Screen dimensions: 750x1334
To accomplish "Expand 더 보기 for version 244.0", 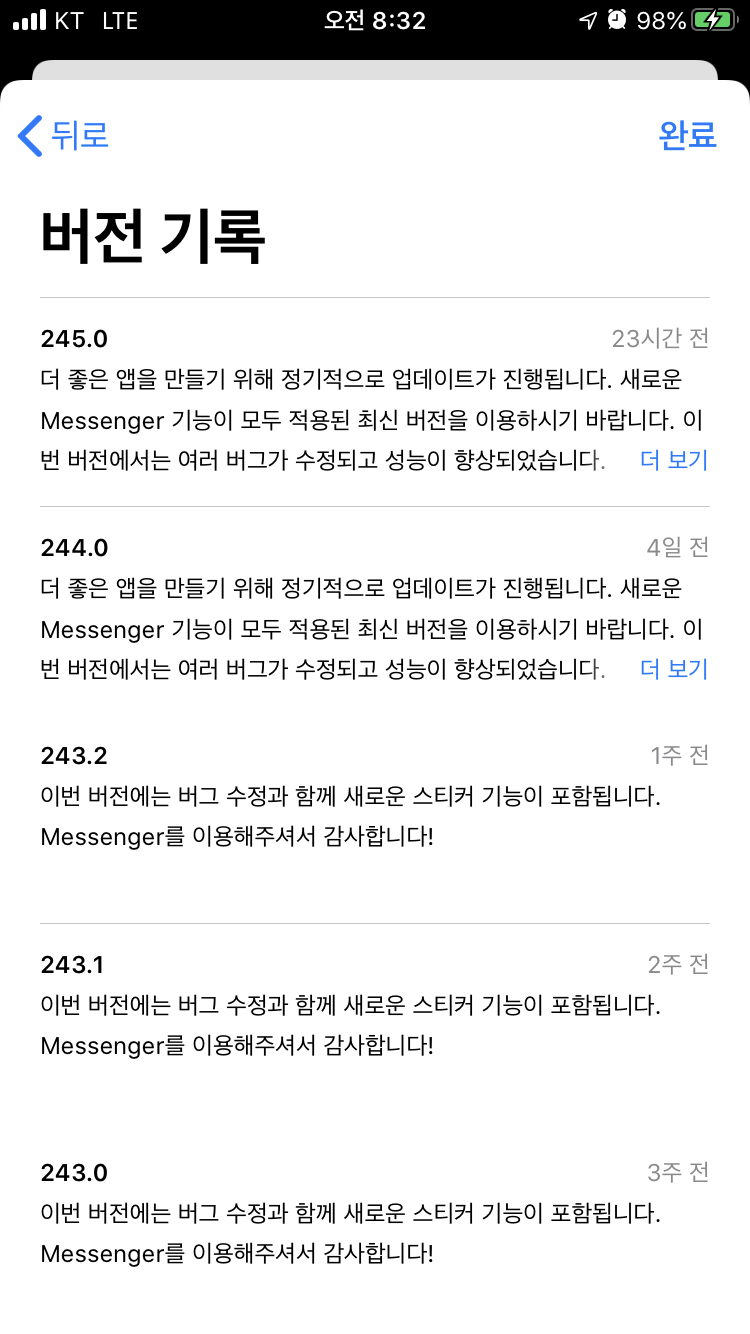I will pos(673,669).
